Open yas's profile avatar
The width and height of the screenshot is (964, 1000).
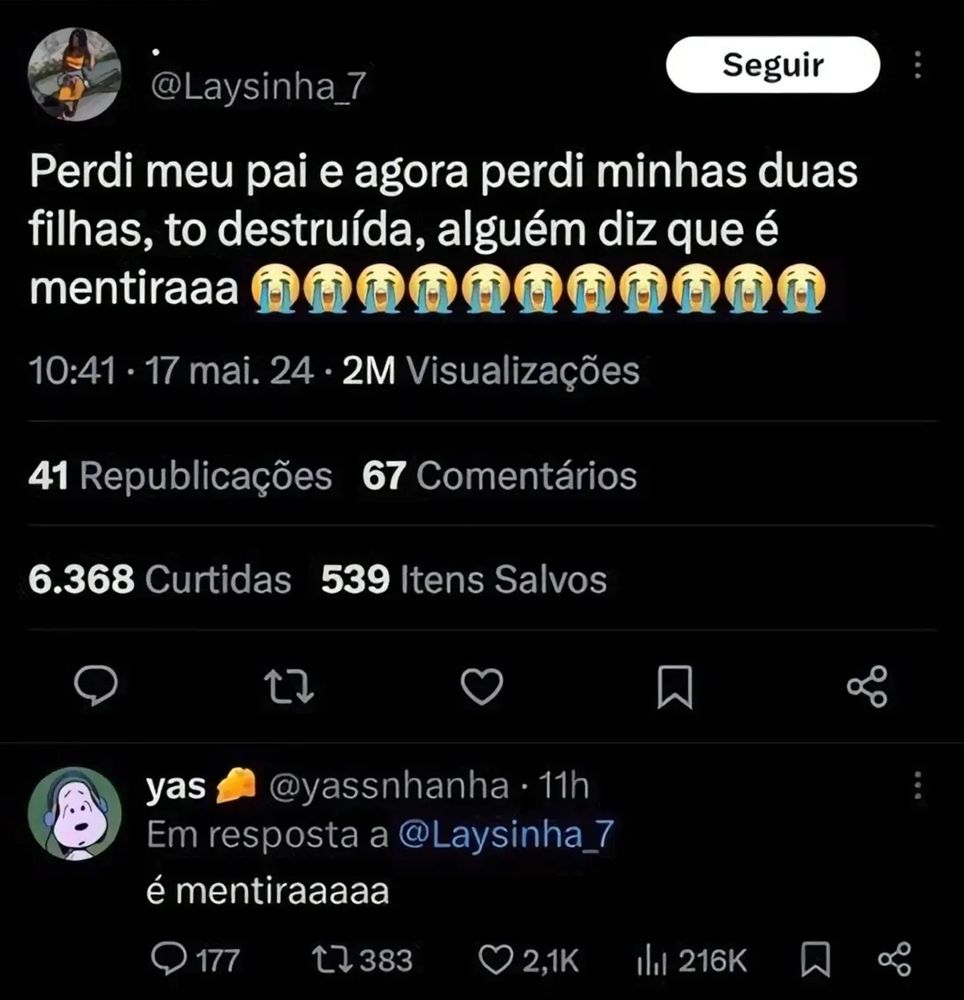pyautogui.click(x=75, y=814)
